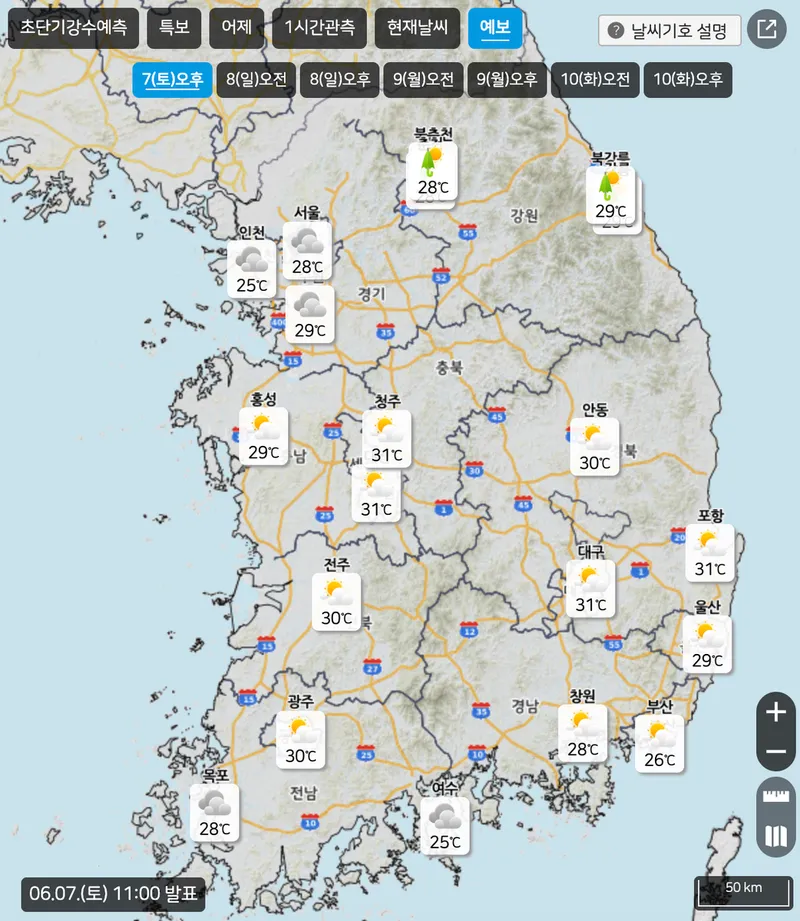This screenshot has height=921, width=800.
Task: Select the 예보 tab
Action: coord(494,28)
